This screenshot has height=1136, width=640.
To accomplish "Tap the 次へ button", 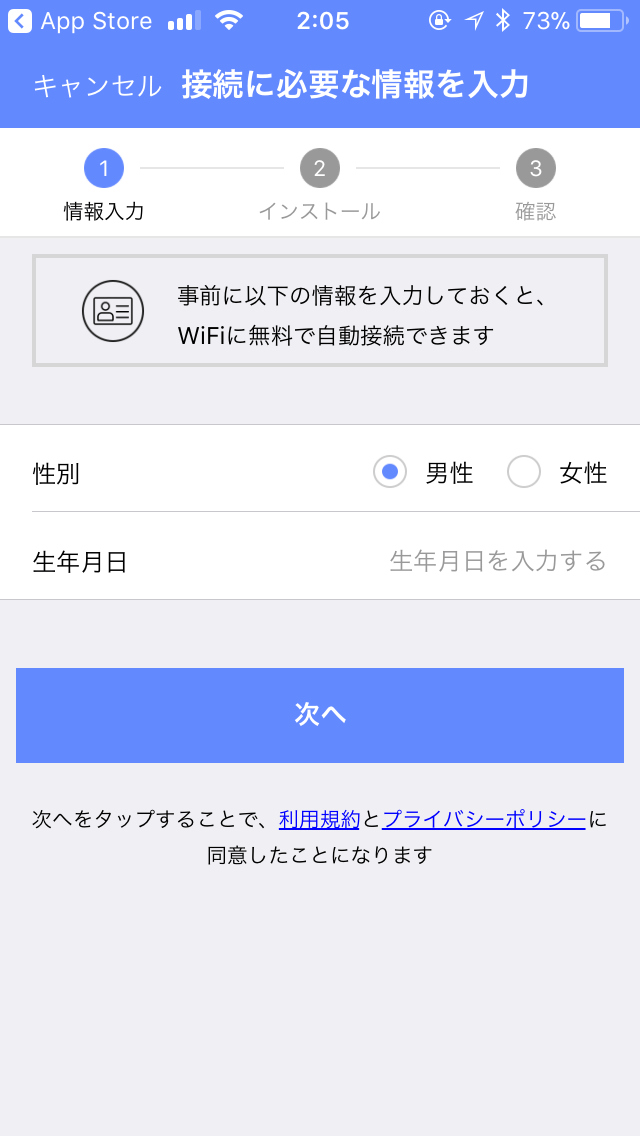I will tap(320, 715).
